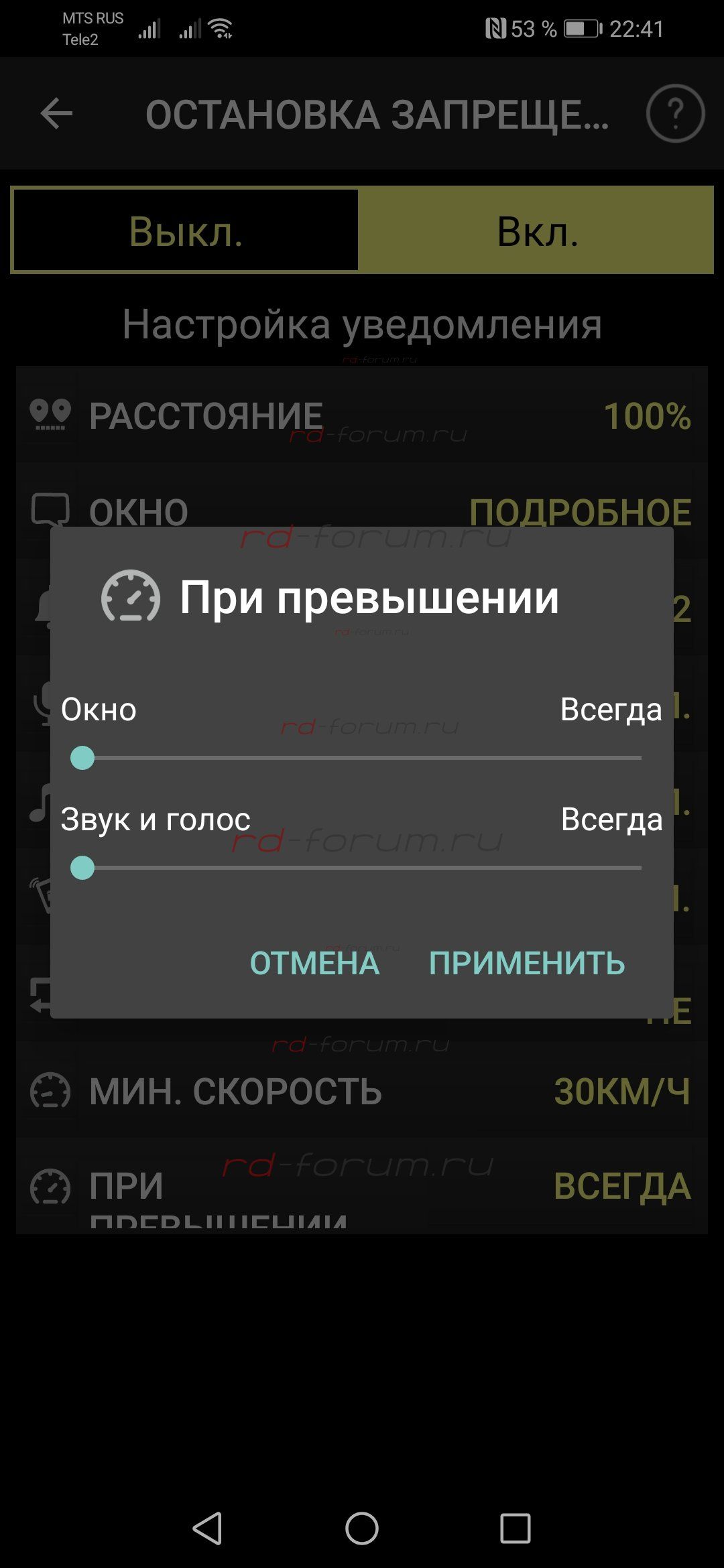Tap ОТМЕНА to cancel the dialog
This screenshot has width=724, height=1568.
click(314, 963)
